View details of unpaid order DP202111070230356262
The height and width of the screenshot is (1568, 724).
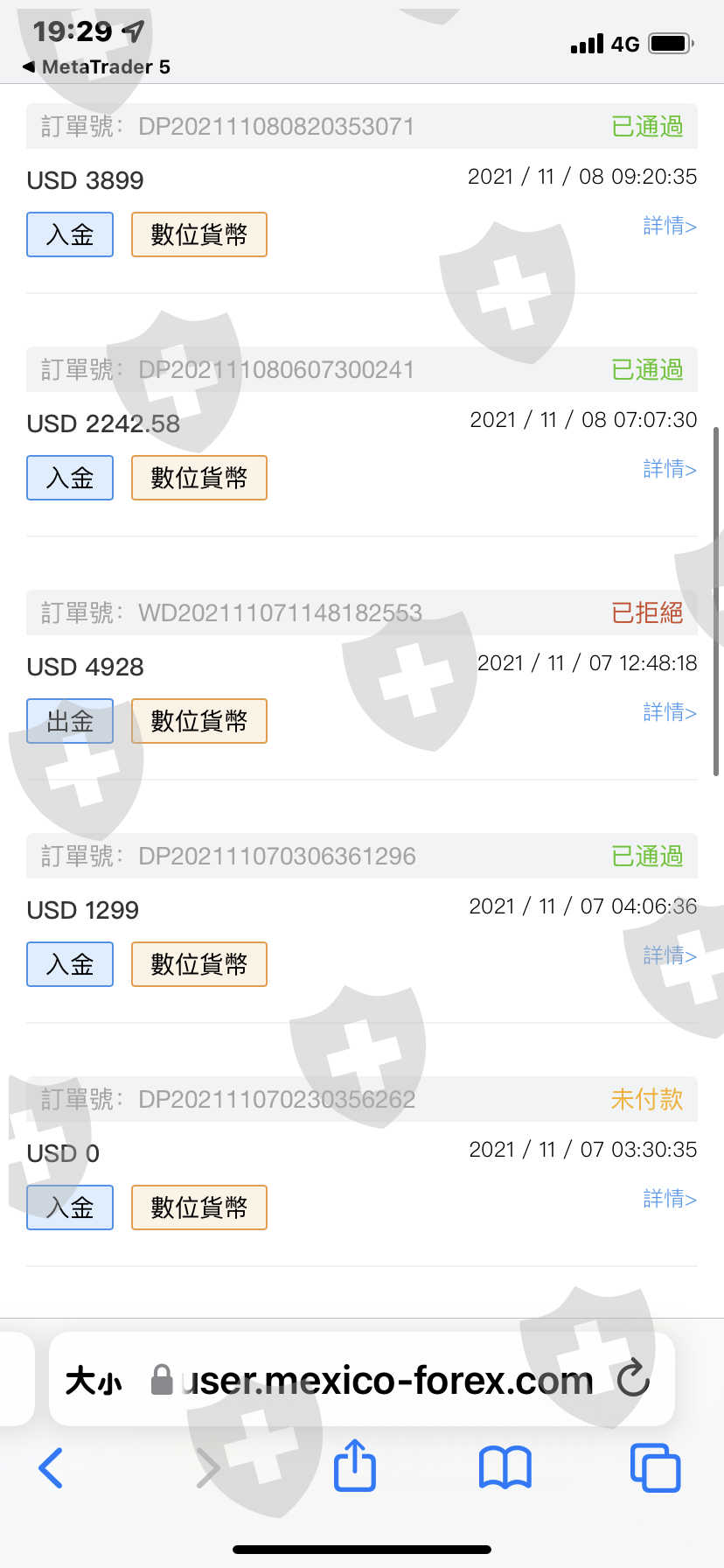pos(669,1199)
